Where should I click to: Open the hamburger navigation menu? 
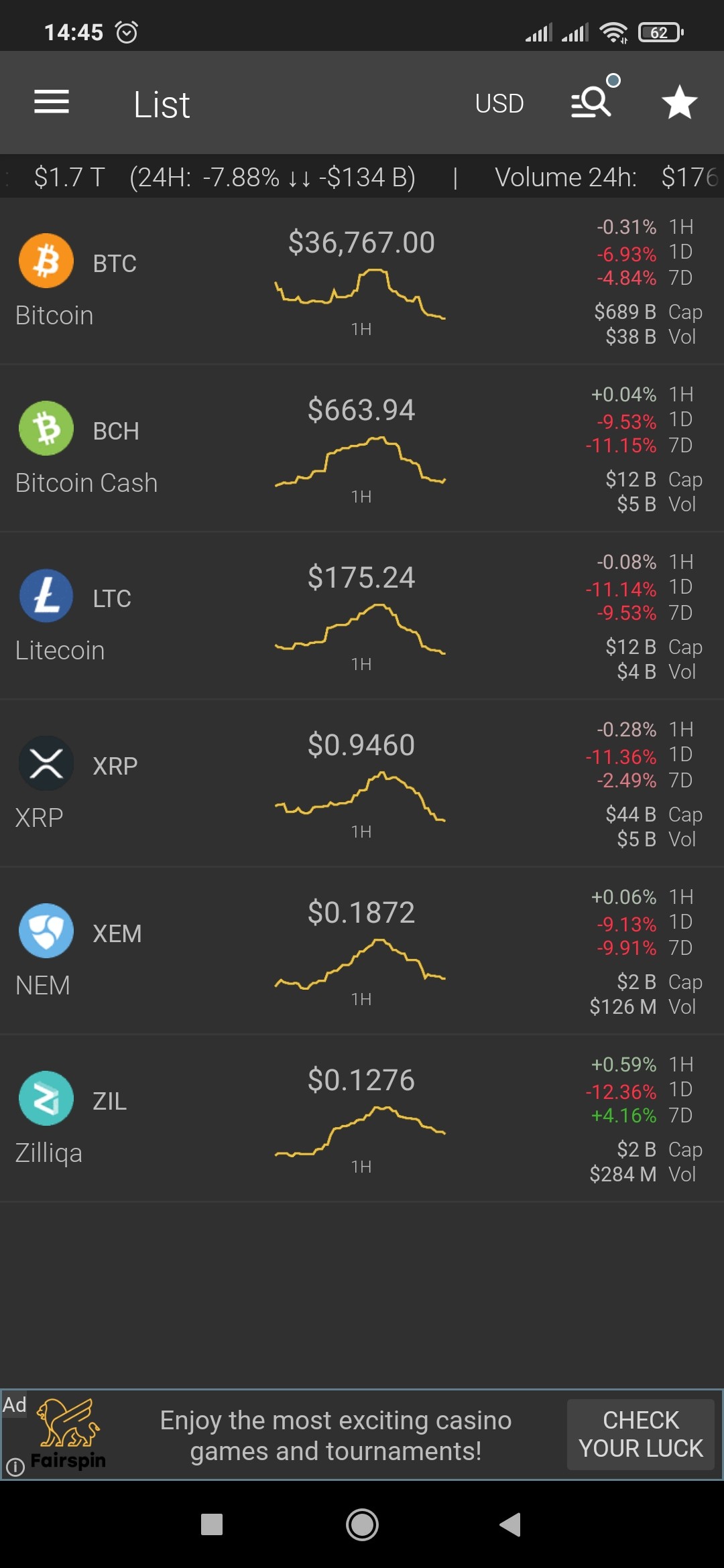click(x=52, y=103)
